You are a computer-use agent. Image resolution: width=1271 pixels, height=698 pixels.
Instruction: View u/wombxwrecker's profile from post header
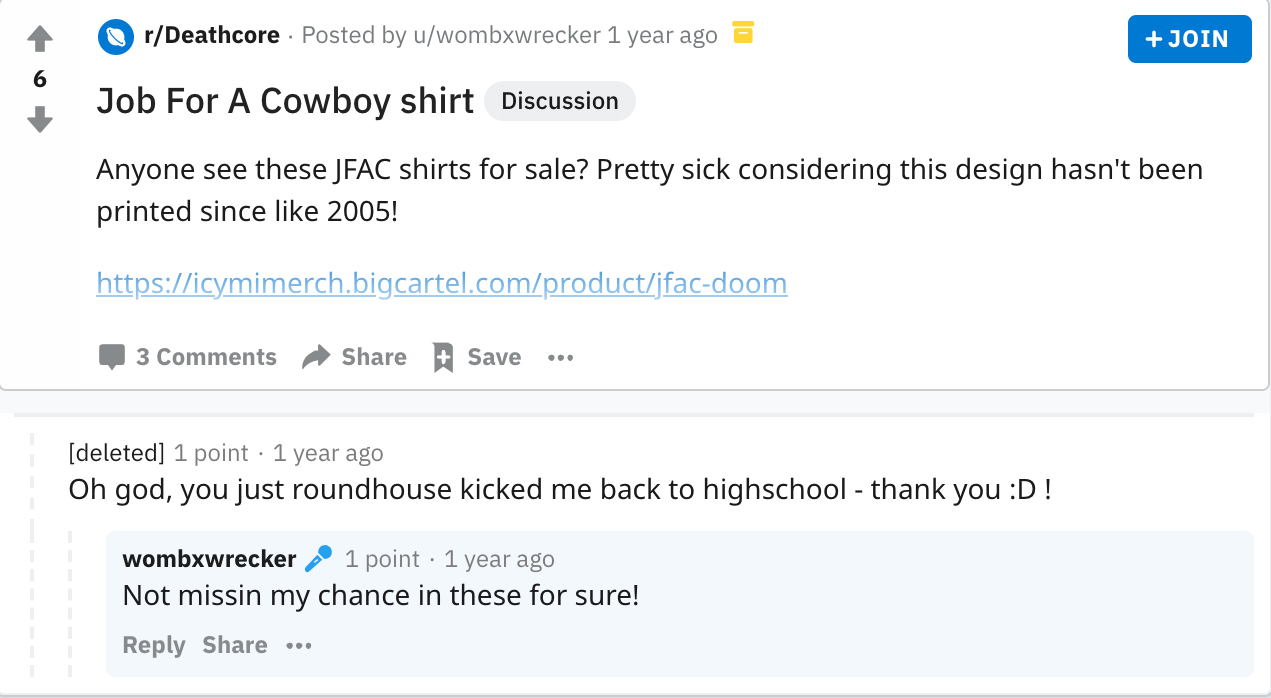click(506, 36)
